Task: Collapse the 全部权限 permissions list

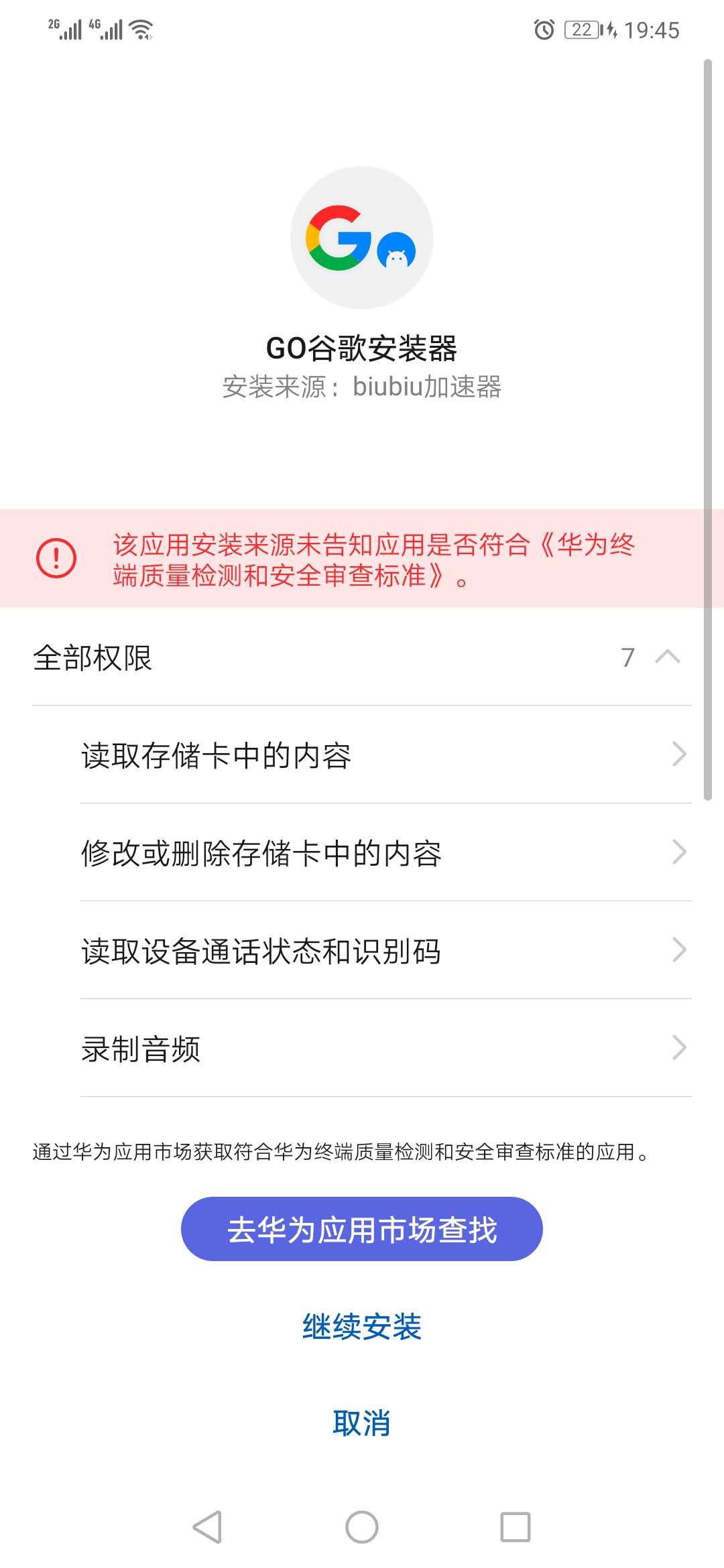Action: tap(666, 657)
